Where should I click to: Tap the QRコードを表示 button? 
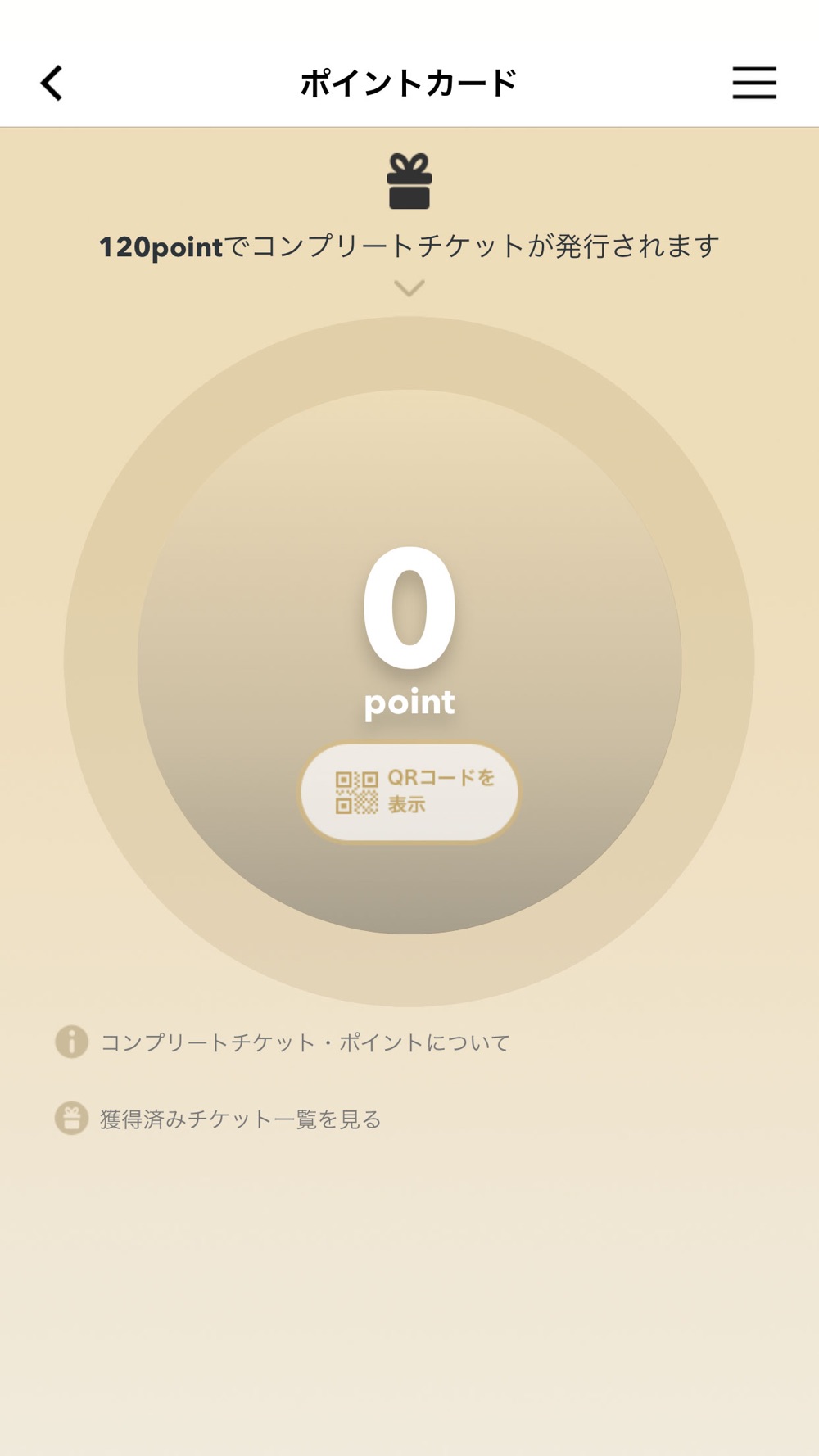pos(409,792)
